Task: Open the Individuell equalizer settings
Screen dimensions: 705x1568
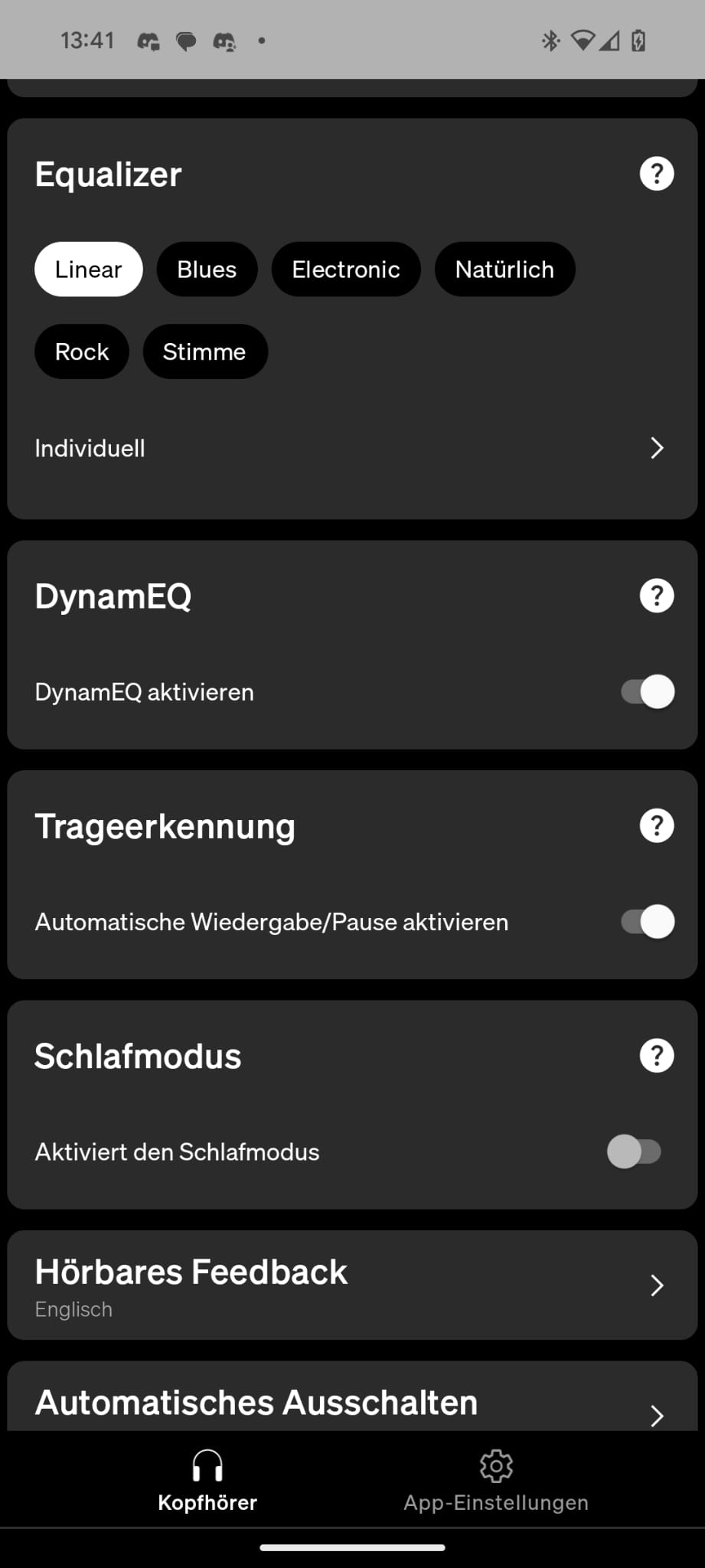Action: [x=352, y=448]
